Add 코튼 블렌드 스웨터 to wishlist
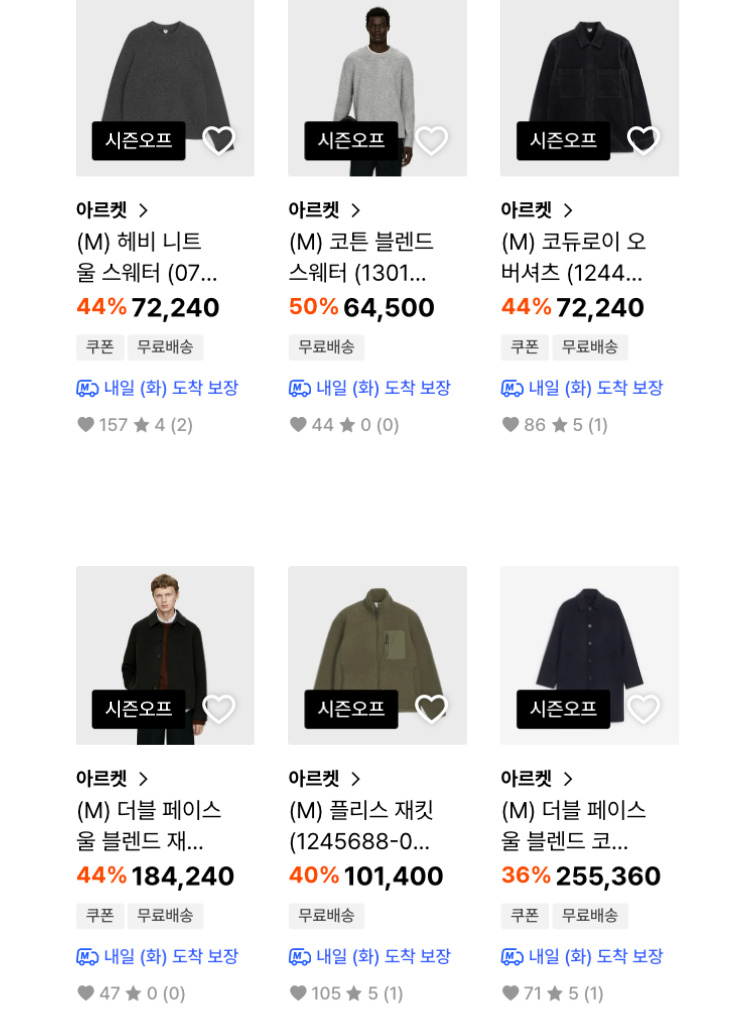750x1032 pixels. [431, 140]
